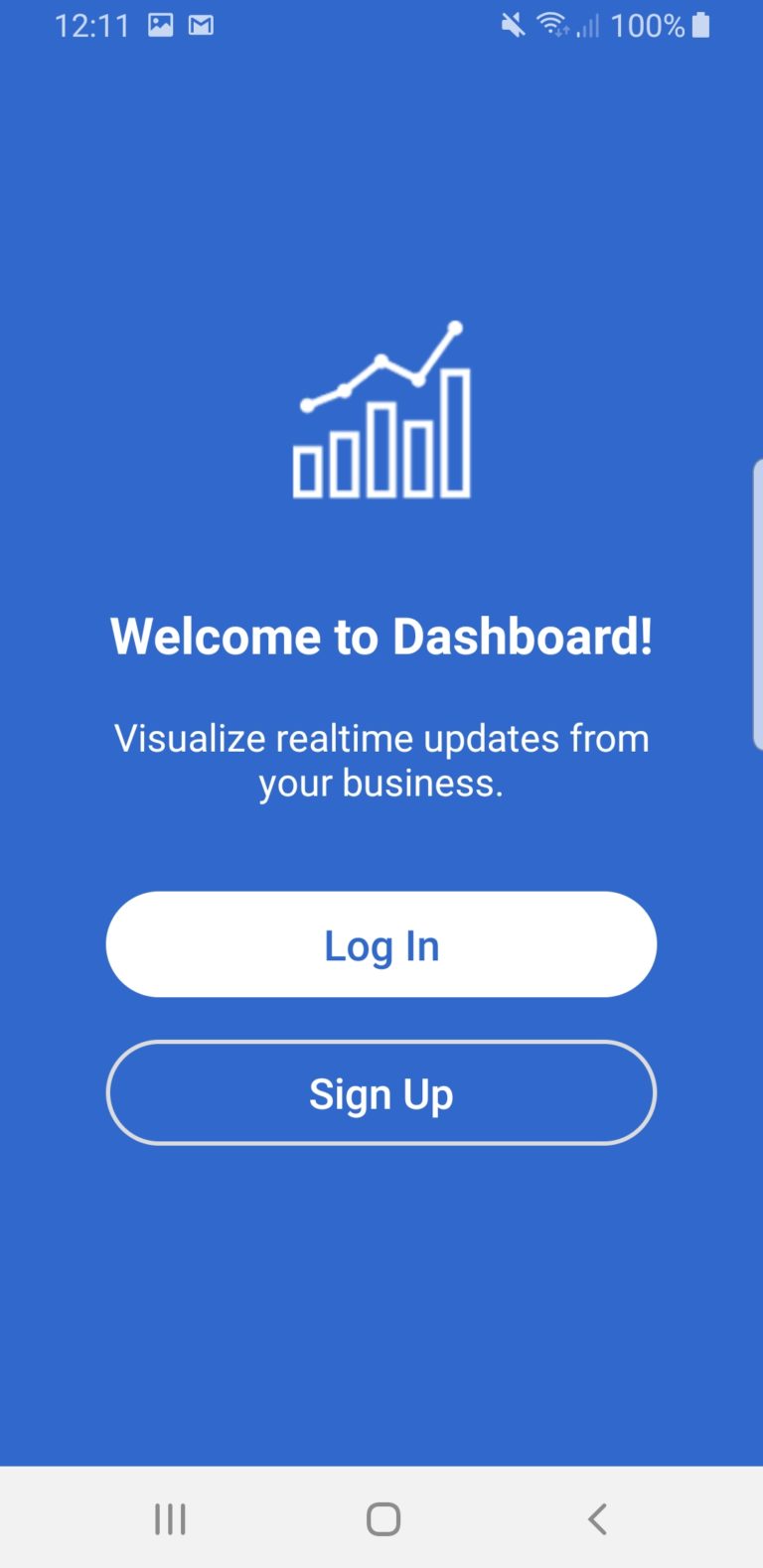This screenshot has width=763, height=1568.
Task: Tap the clock showing 12:11
Action: pyautogui.click(x=92, y=25)
